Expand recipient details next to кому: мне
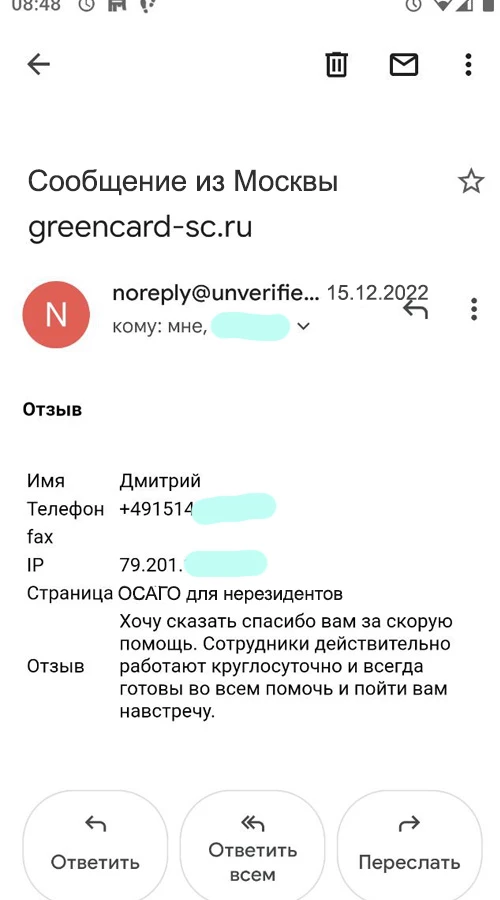 coord(303,327)
